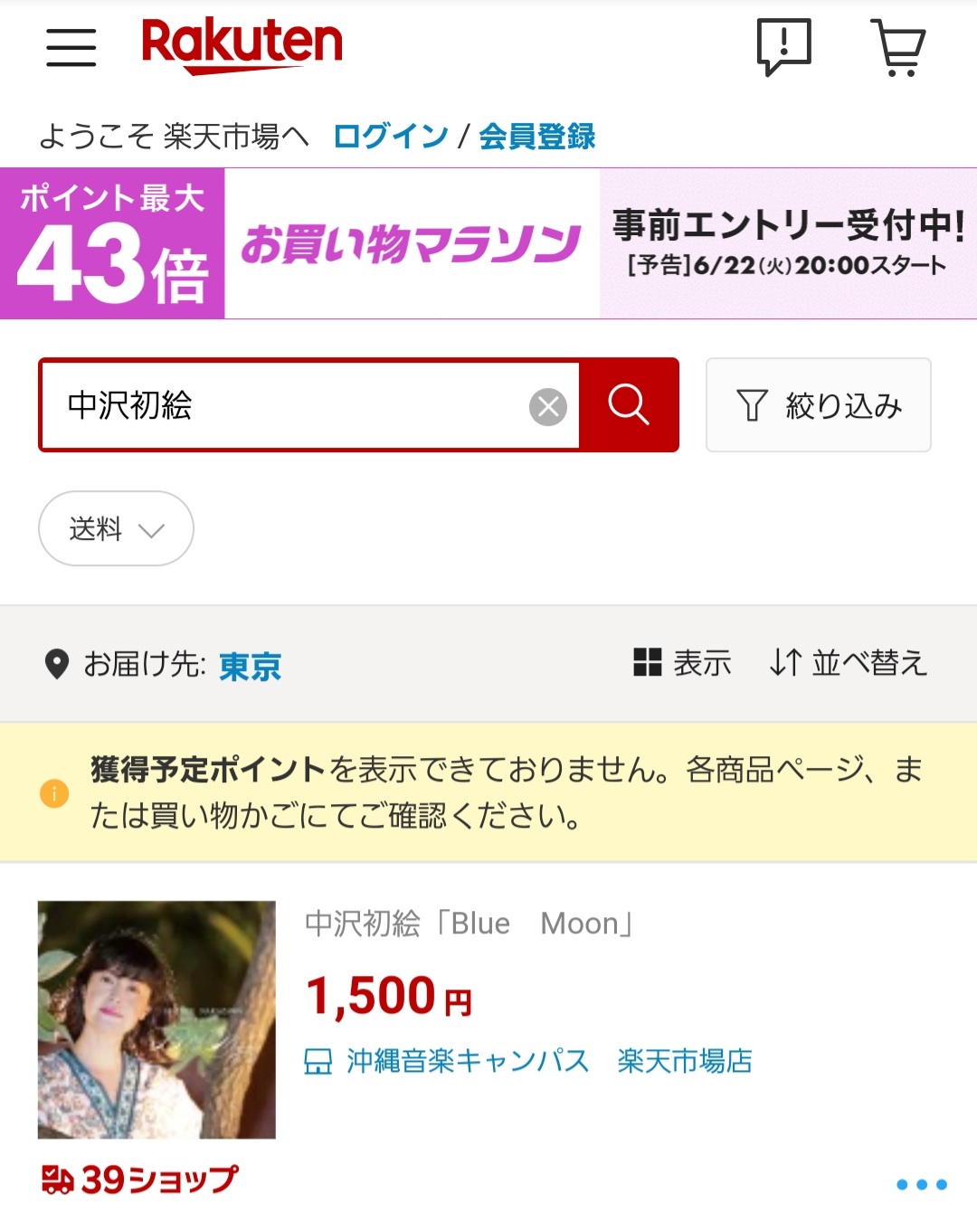Screen dimensions: 977x1232
Task: Open product title 中沢初絵「Blue Moon」
Action: point(469,924)
